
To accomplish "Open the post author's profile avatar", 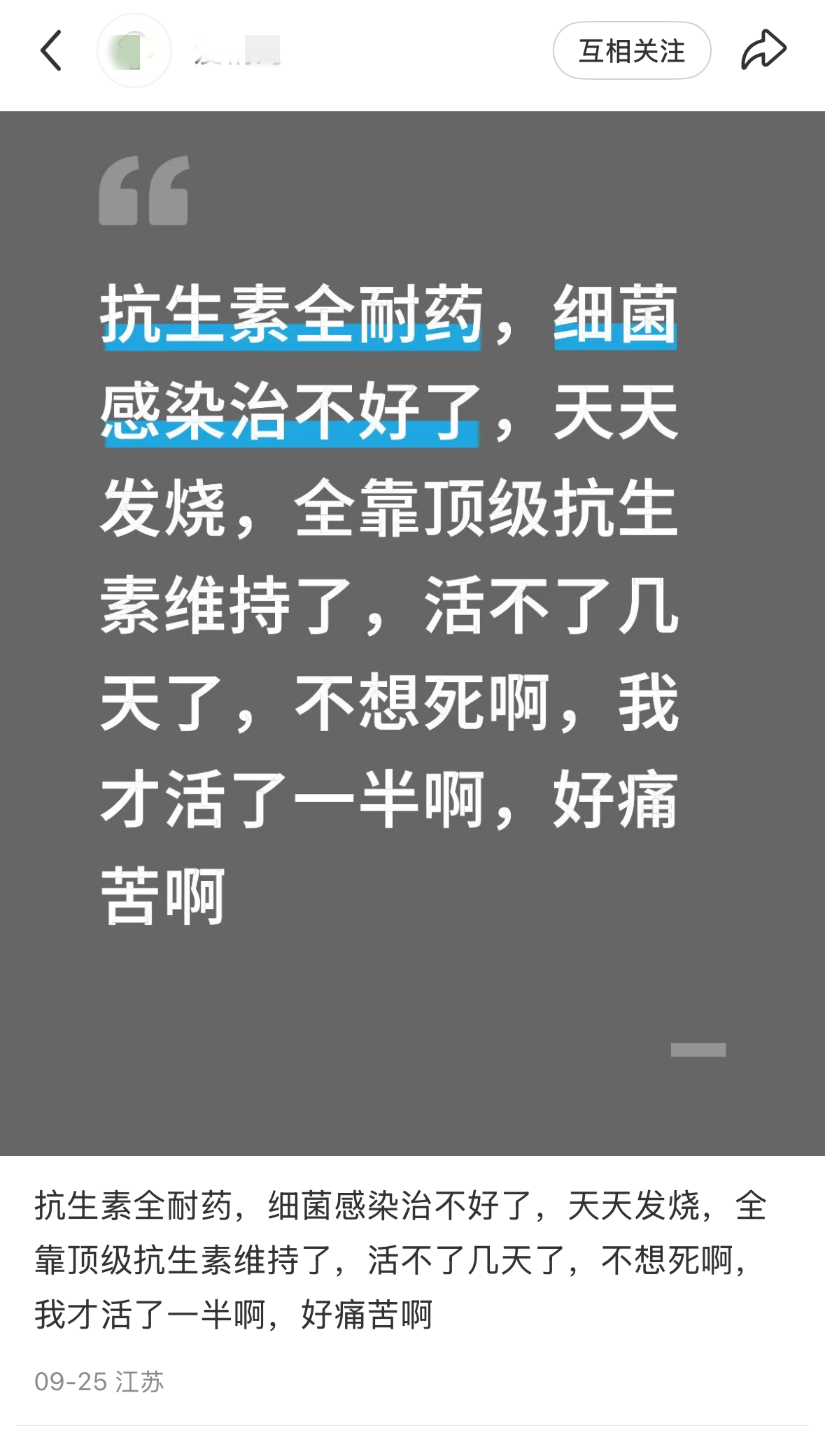I will (x=134, y=50).
